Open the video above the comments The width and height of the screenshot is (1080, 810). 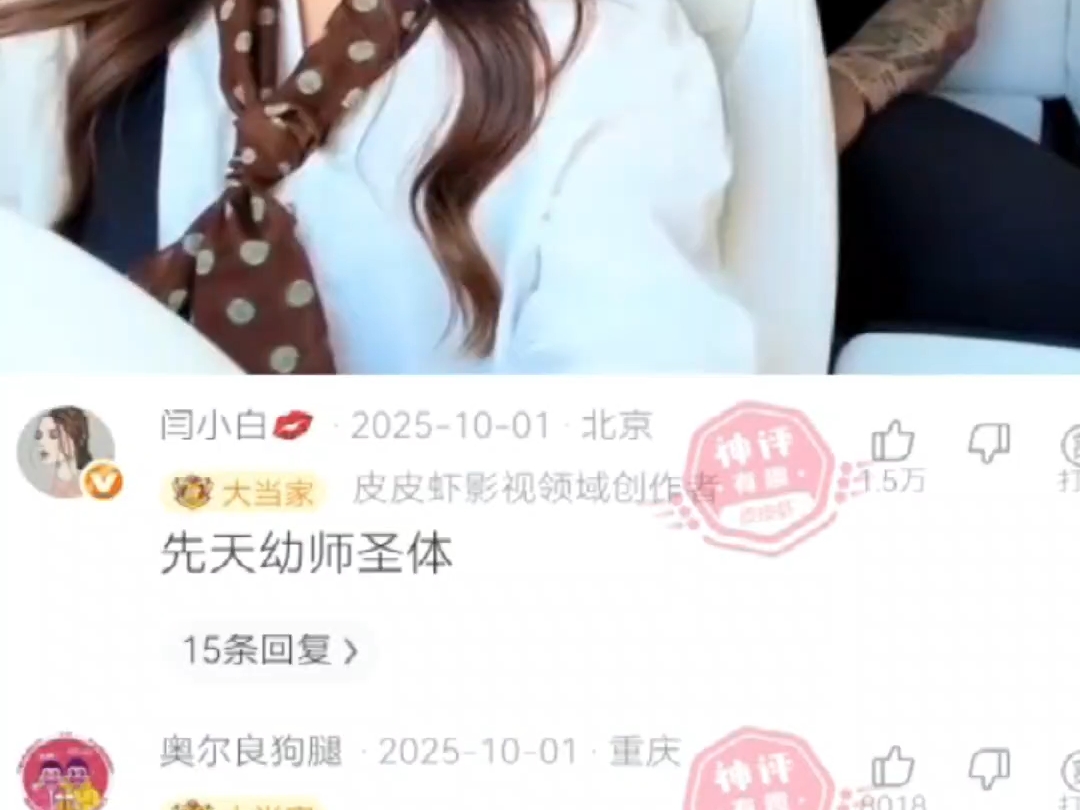tap(540, 185)
